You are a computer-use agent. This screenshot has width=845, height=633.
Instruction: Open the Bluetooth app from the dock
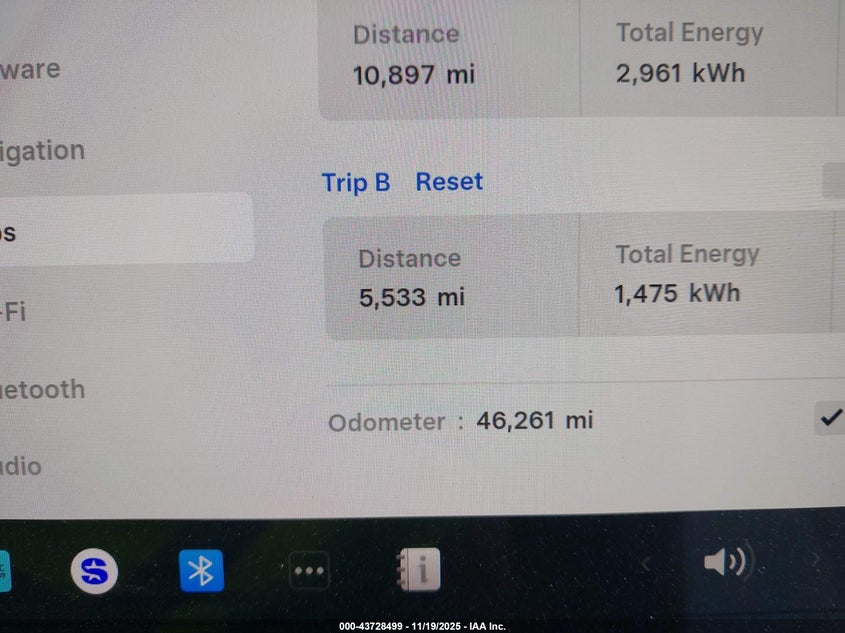pos(201,571)
